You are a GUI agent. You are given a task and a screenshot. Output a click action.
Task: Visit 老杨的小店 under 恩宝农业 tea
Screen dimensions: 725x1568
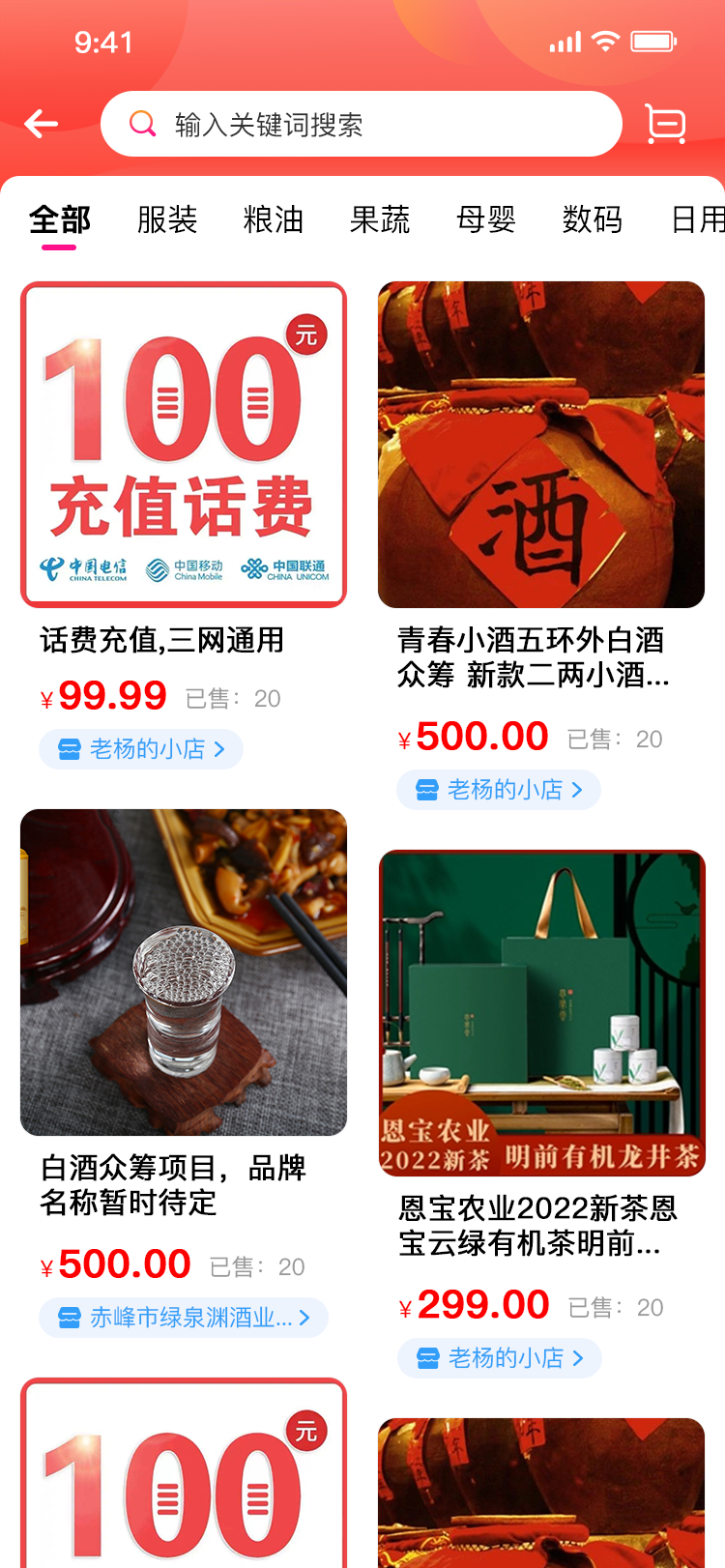point(500,1358)
